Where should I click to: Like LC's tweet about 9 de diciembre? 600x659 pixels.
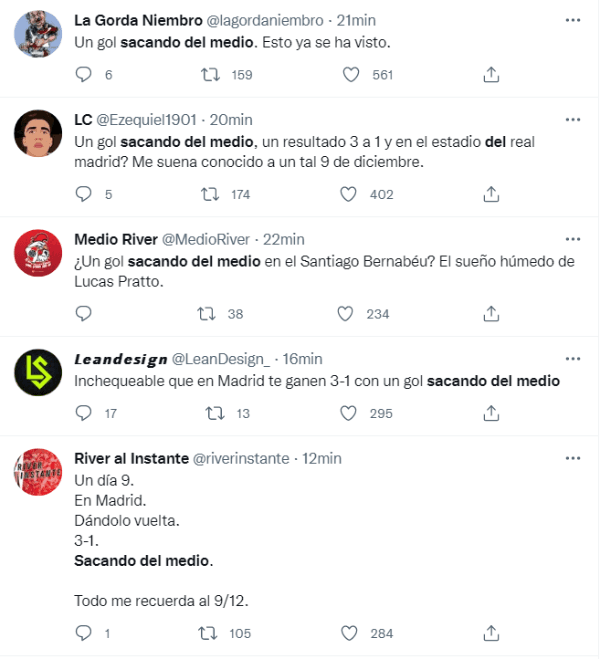click(x=350, y=194)
